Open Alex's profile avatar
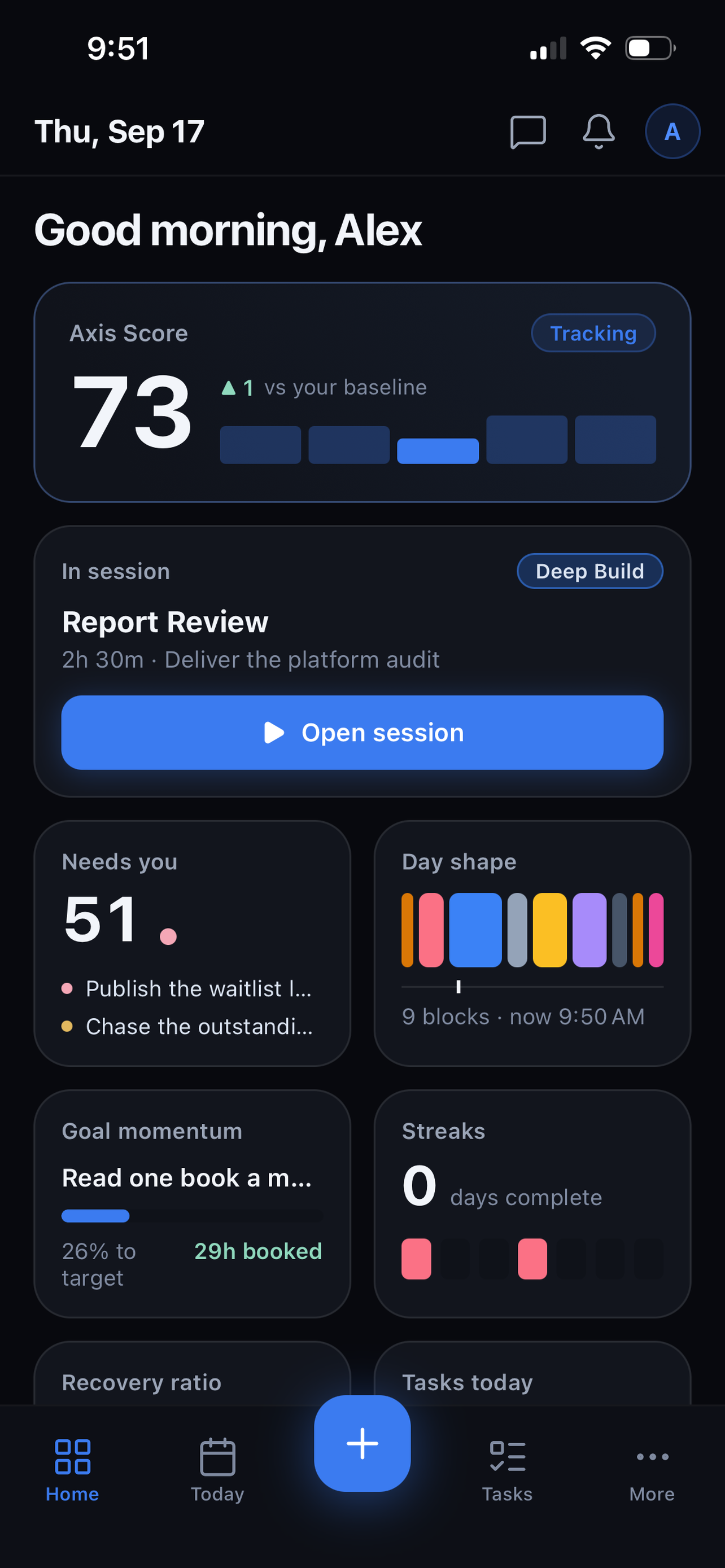 click(x=672, y=132)
